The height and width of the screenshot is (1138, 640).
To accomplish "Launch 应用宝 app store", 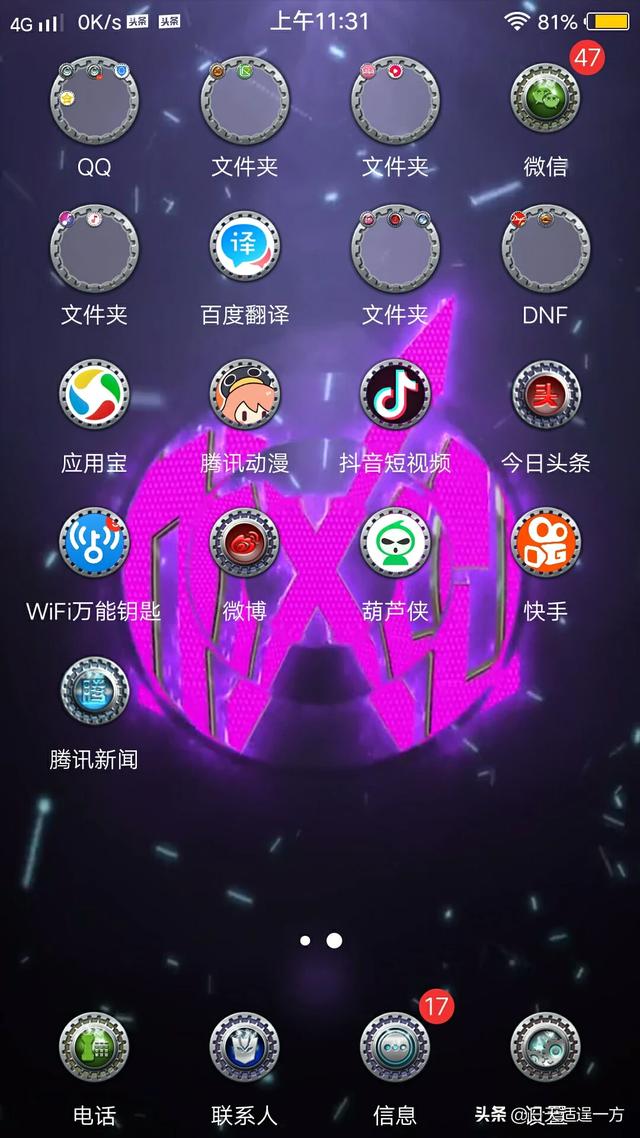I will pos(94,394).
